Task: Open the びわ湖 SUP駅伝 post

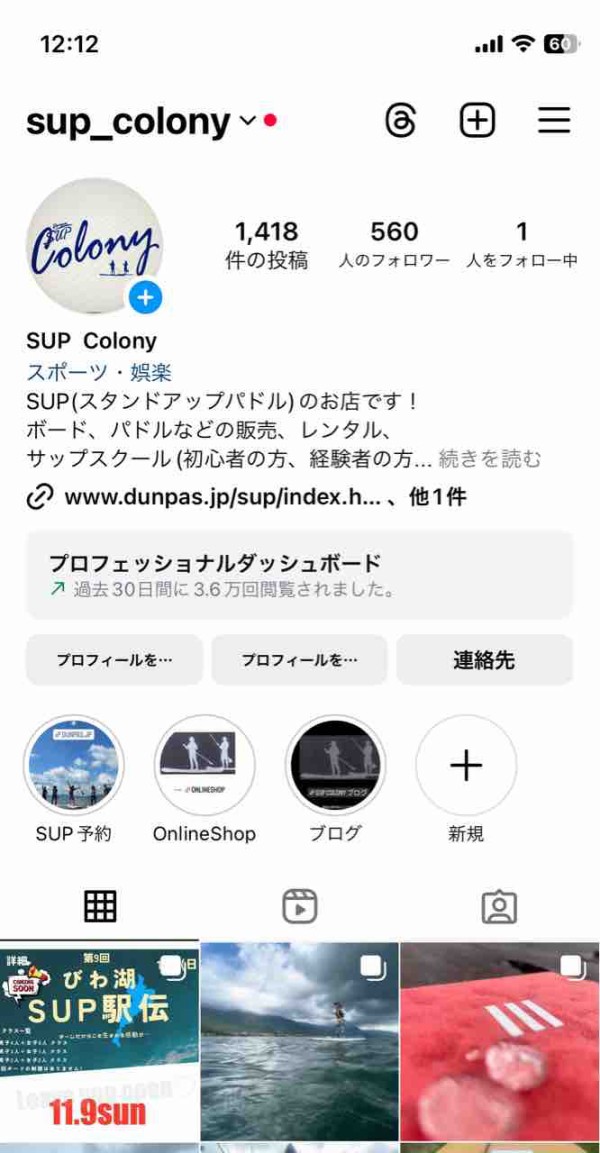Action: 99,1043
